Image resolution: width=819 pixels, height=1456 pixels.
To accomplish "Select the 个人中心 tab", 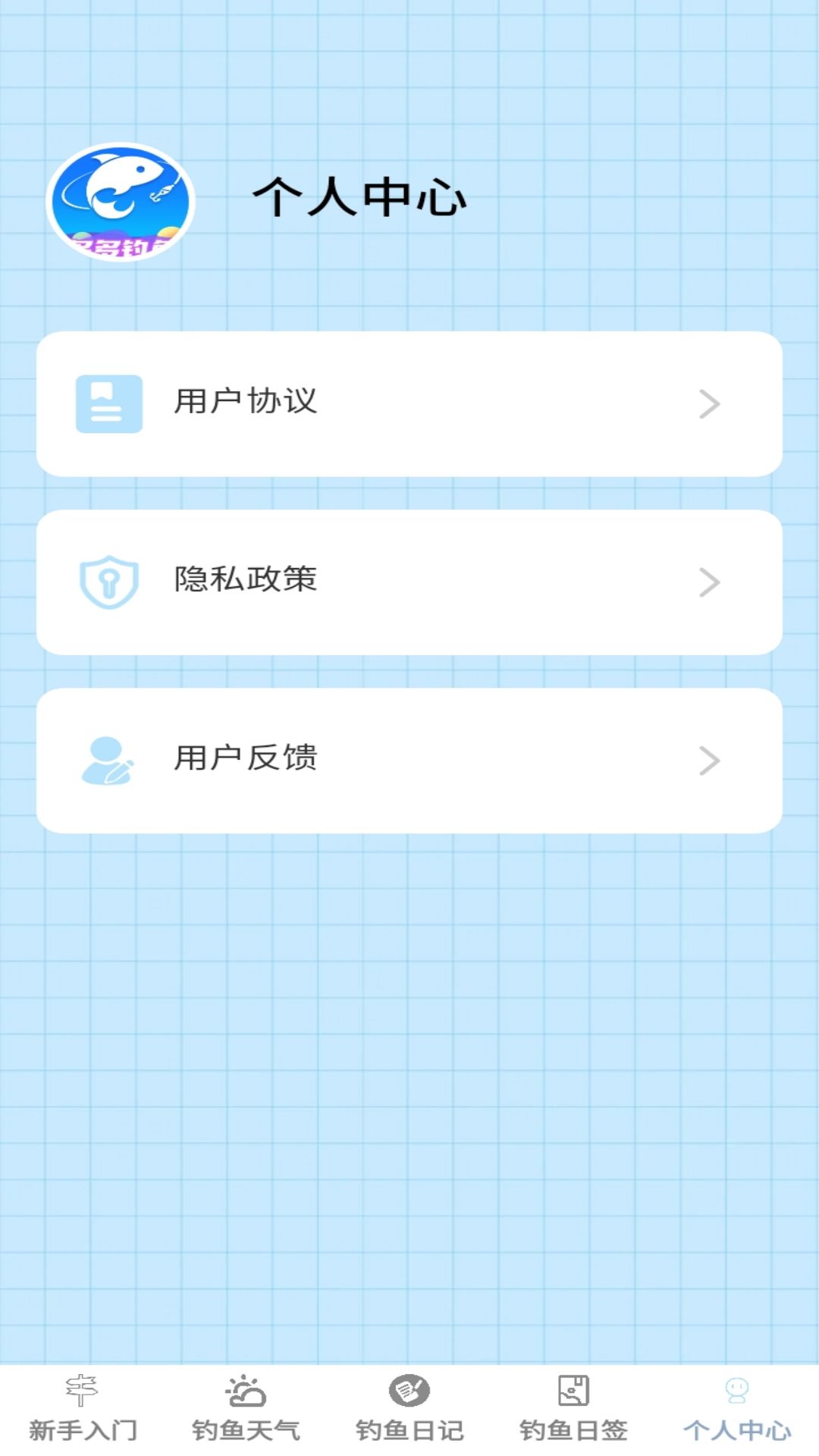I will coord(737,1410).
